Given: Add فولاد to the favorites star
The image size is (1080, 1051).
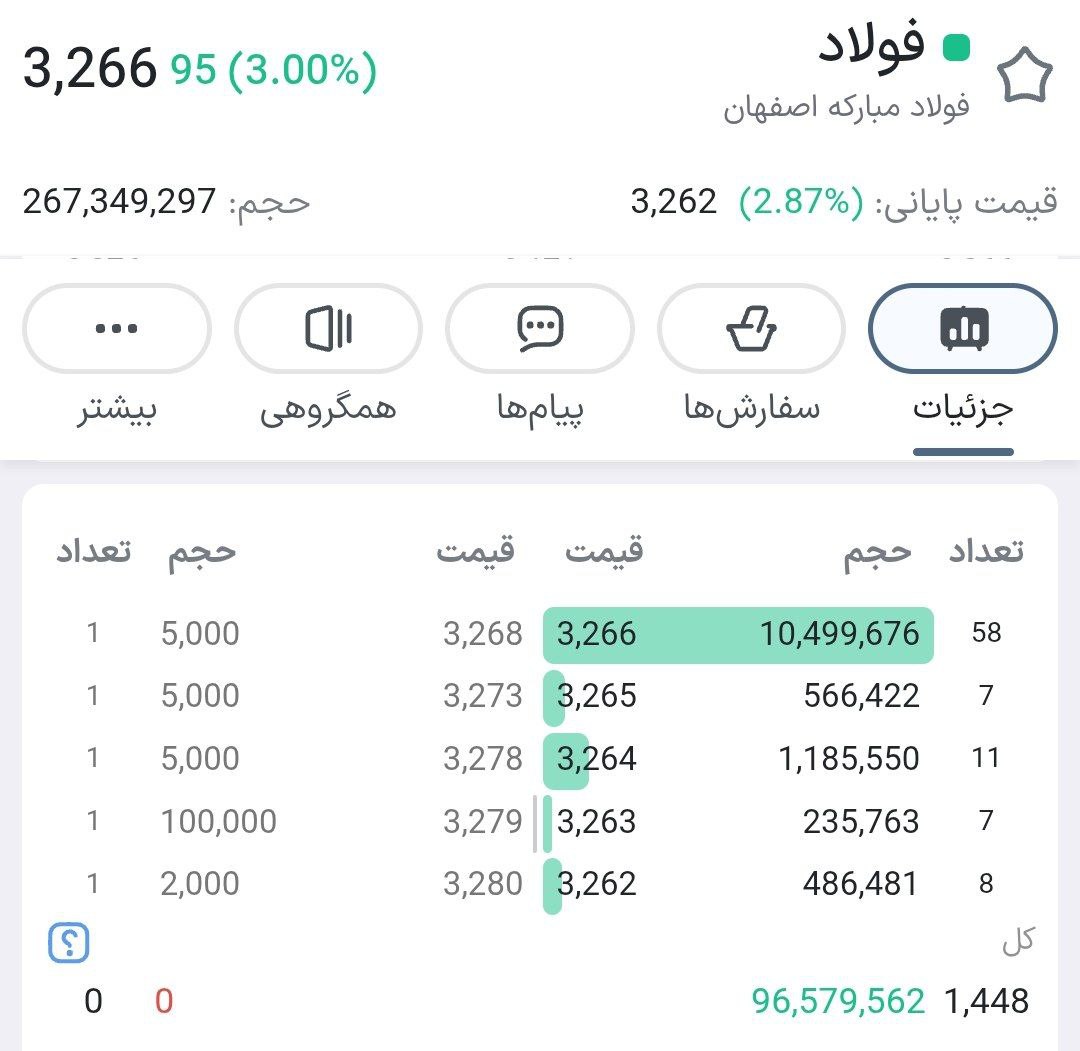Looking at the screenshot, I should 1025,78.
